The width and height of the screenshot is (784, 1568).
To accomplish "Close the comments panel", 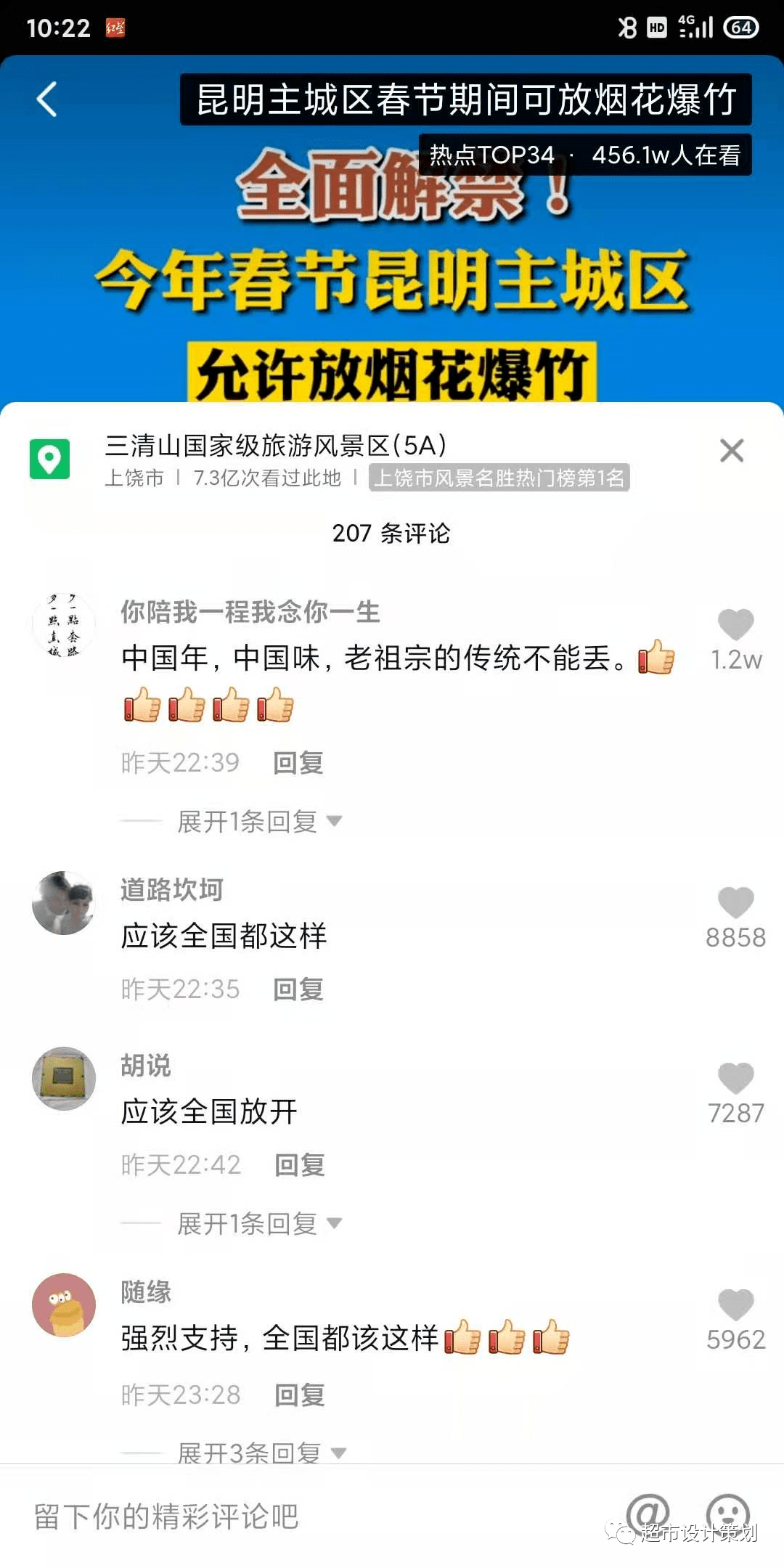I will click(732, 450).
